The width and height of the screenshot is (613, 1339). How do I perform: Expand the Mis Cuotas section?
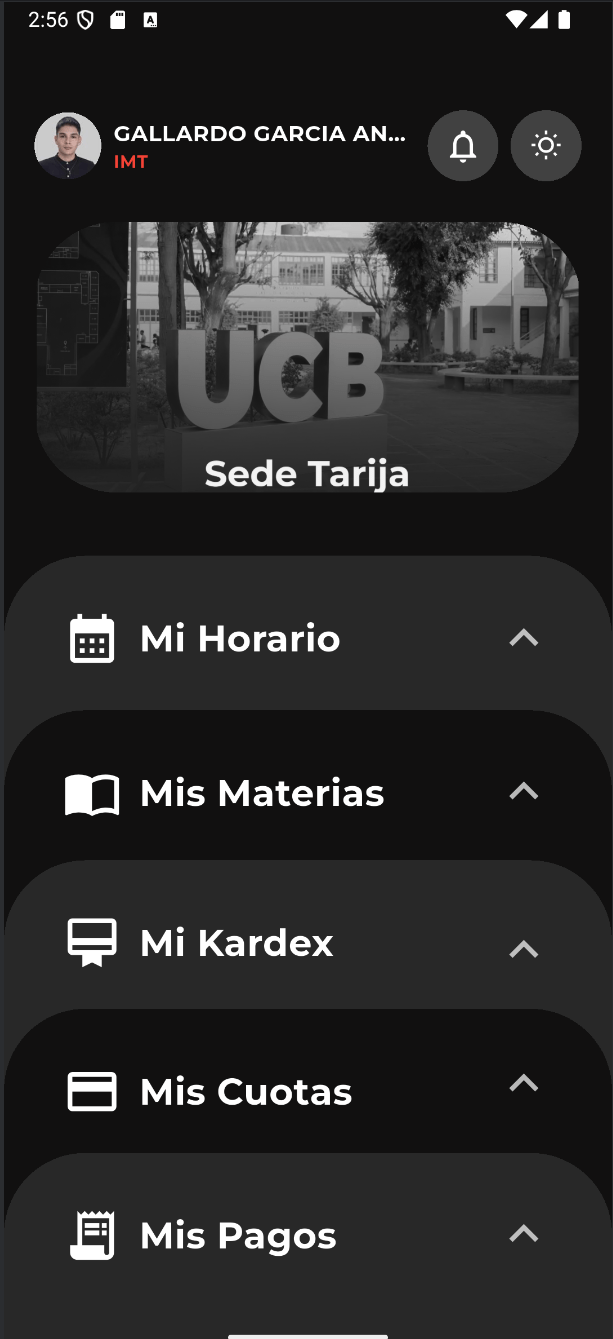click(523, 1083)
